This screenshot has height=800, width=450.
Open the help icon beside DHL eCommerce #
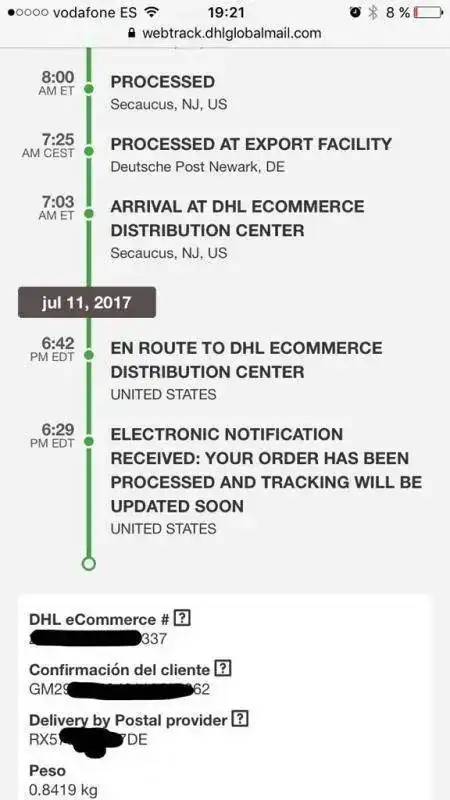coord(182,619)
